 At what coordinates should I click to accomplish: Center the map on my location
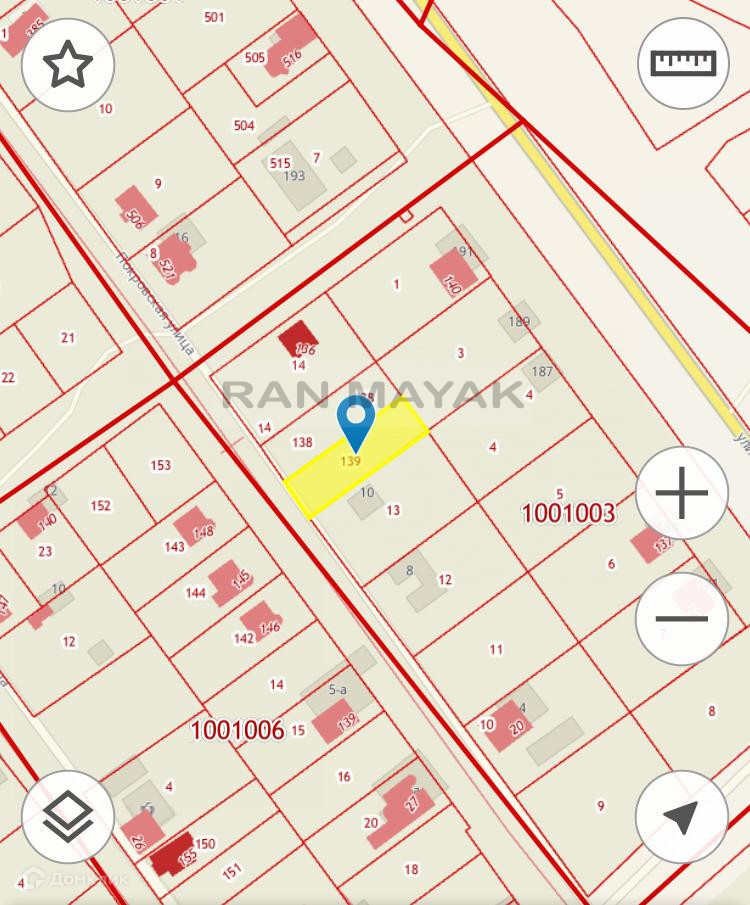click(682, 817)
